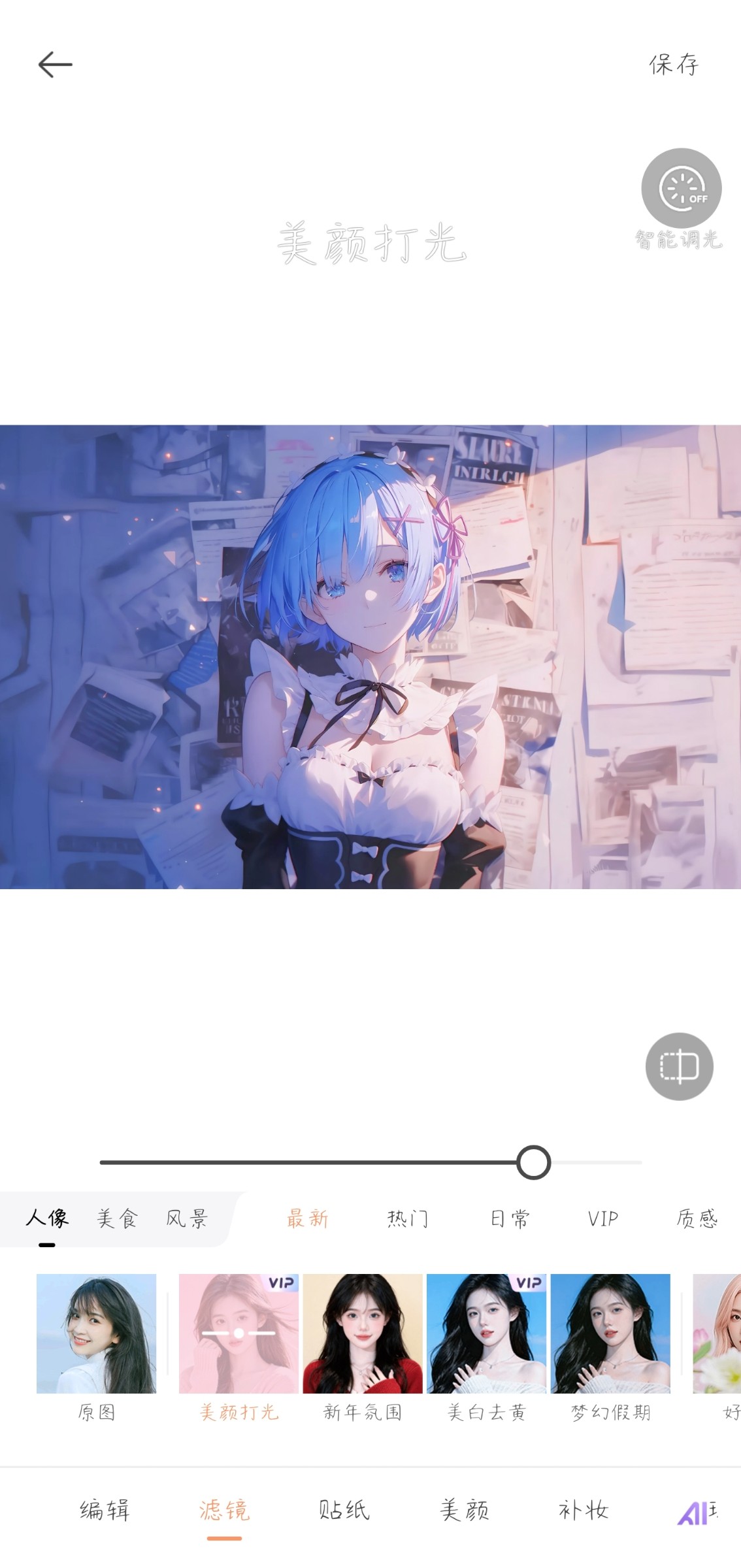Select the 原图 original thumbnail
The width and height of the screenshot is (741, 1568).
[97, 1333]
